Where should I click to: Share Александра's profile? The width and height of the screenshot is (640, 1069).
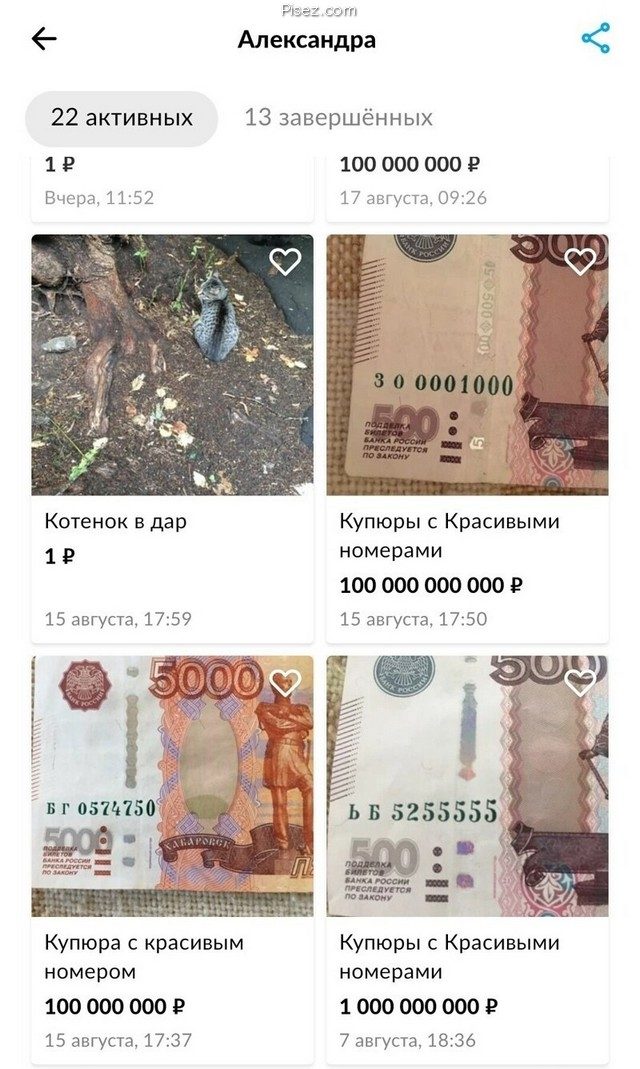(595, 39)
